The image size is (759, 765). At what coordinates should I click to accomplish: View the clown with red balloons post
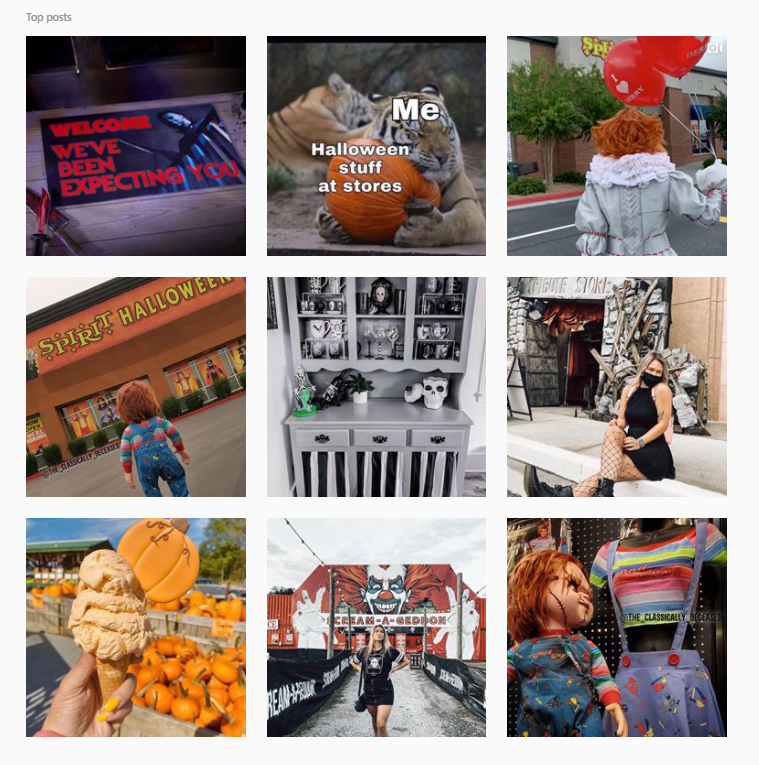tap(617, 146)
